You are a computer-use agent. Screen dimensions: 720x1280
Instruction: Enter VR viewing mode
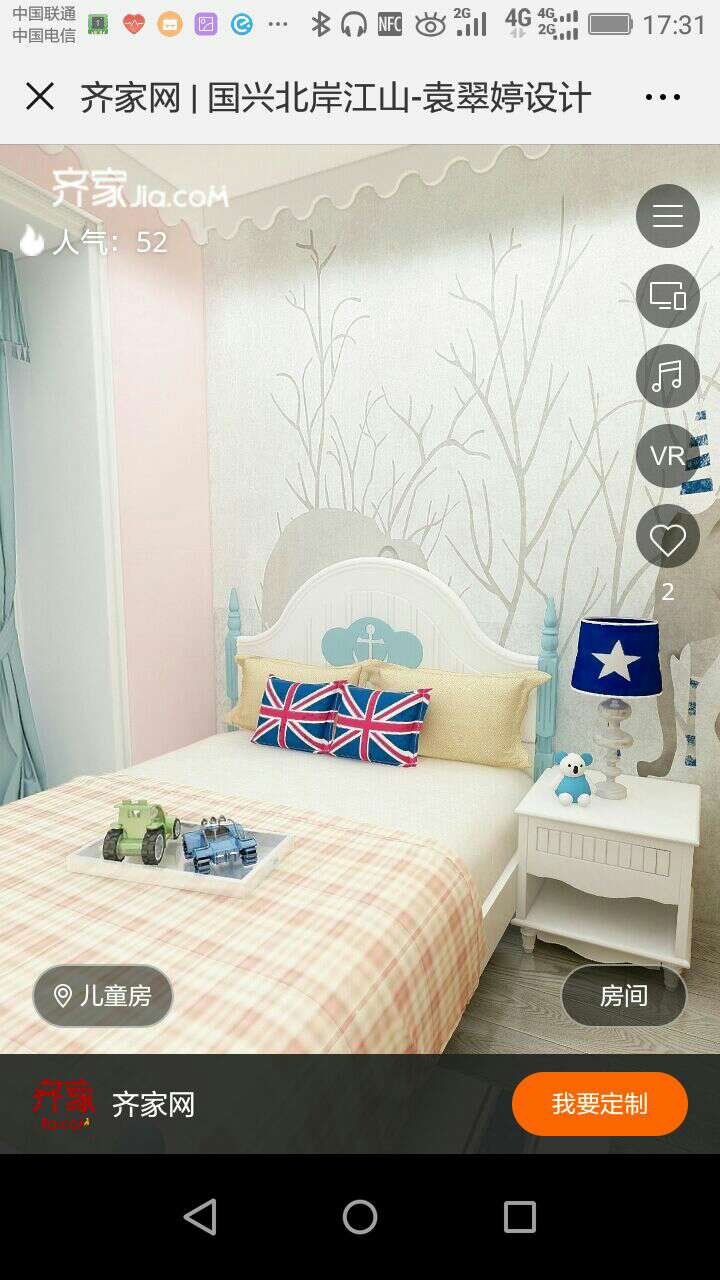click(667, 456)
